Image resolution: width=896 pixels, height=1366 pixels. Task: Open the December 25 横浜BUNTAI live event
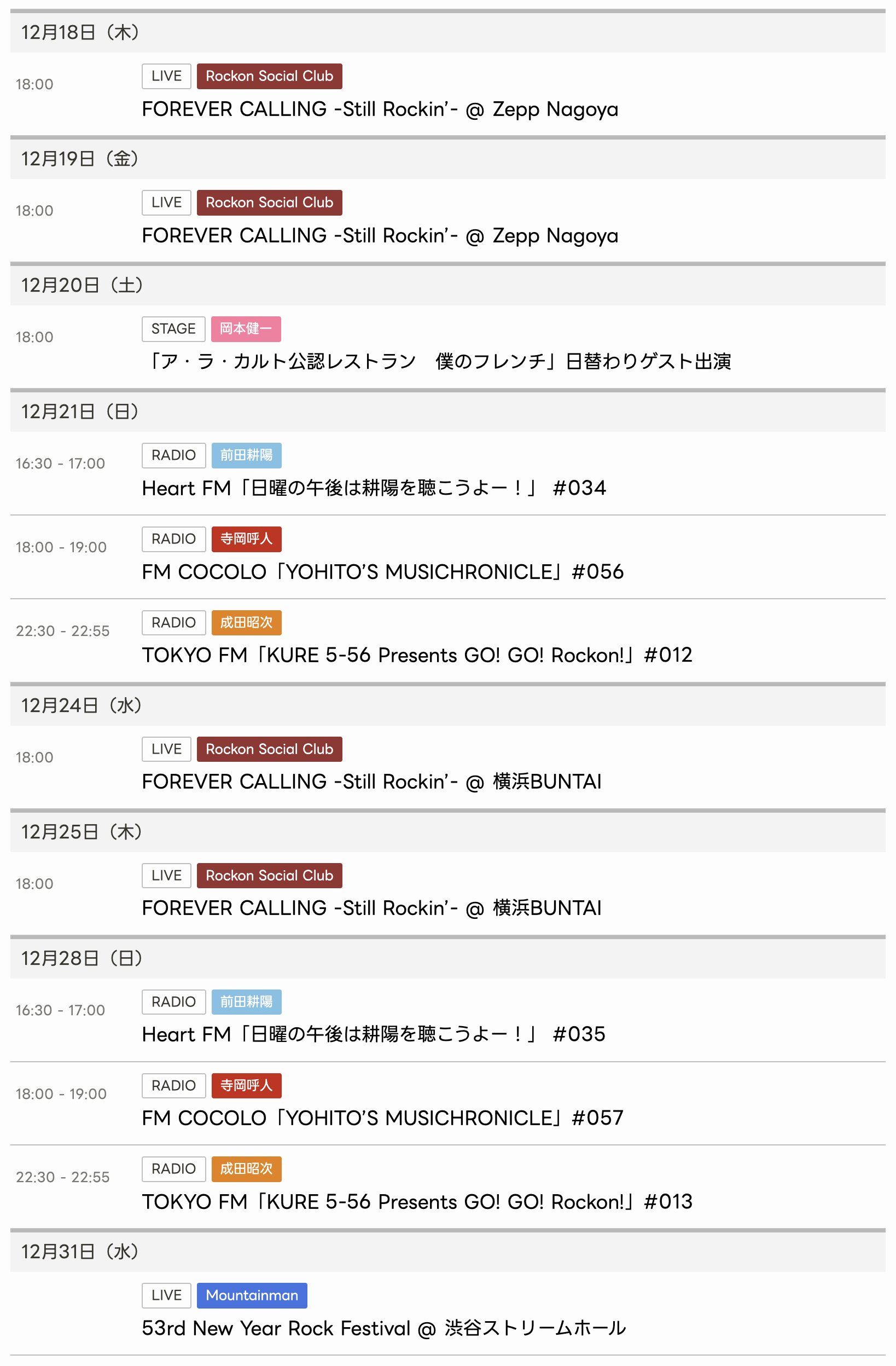[372, 908]
